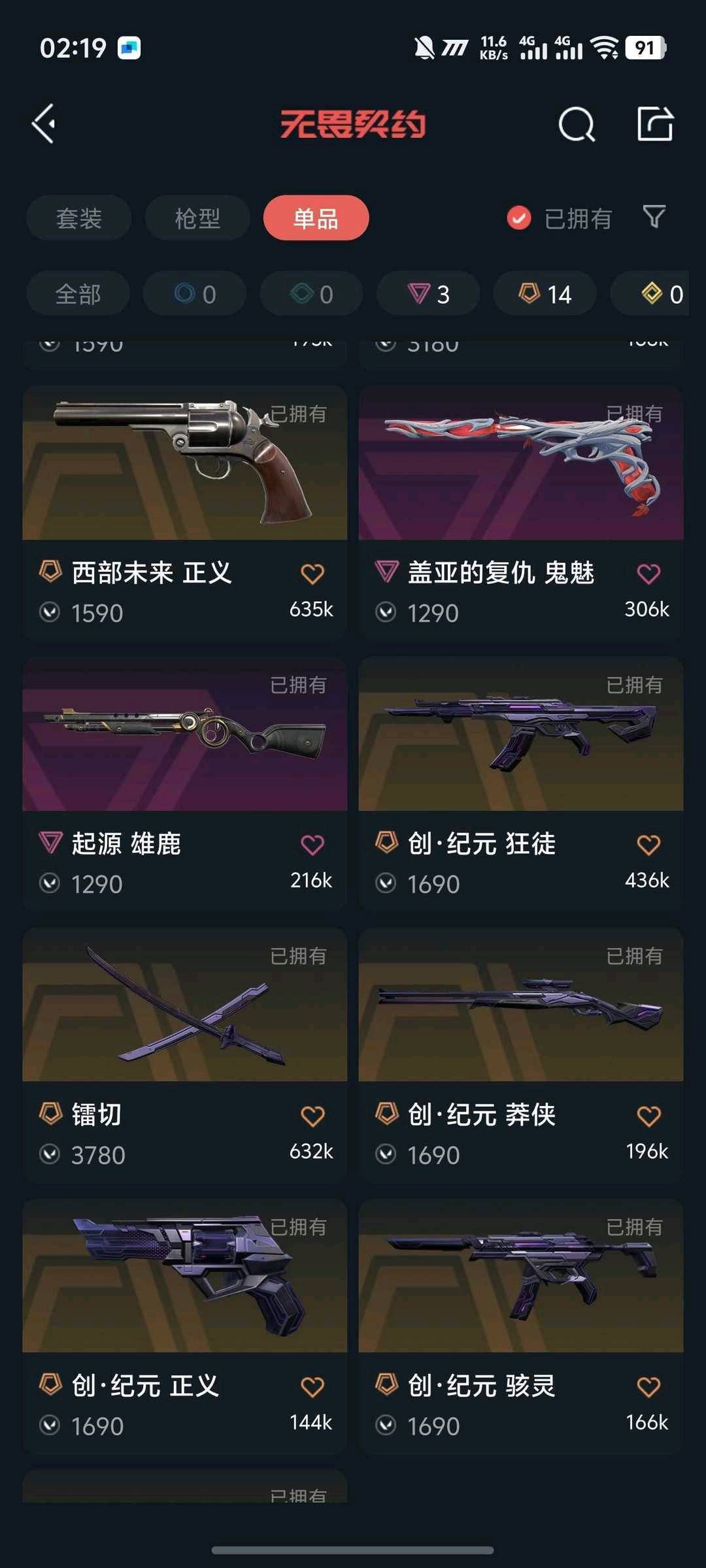Go back using the top-left arrow
The image size is (706, 1568).
[44, 123]
